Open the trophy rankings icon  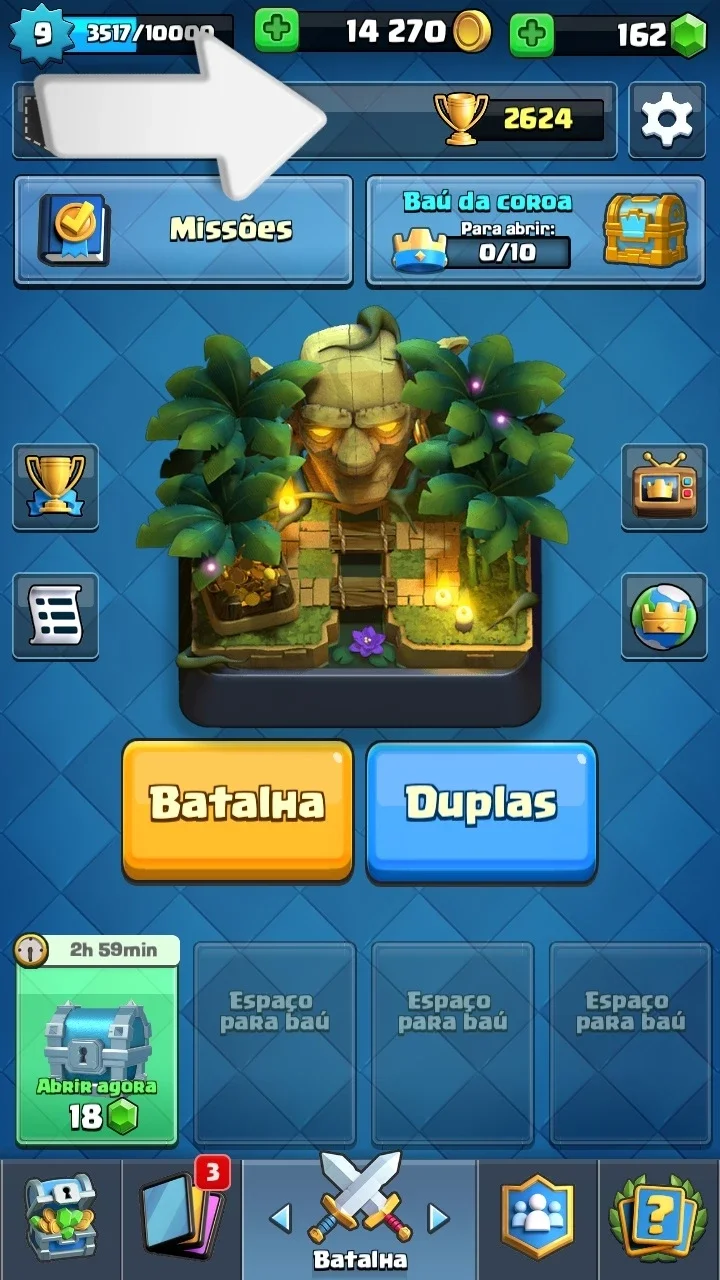tap(56, 487)
